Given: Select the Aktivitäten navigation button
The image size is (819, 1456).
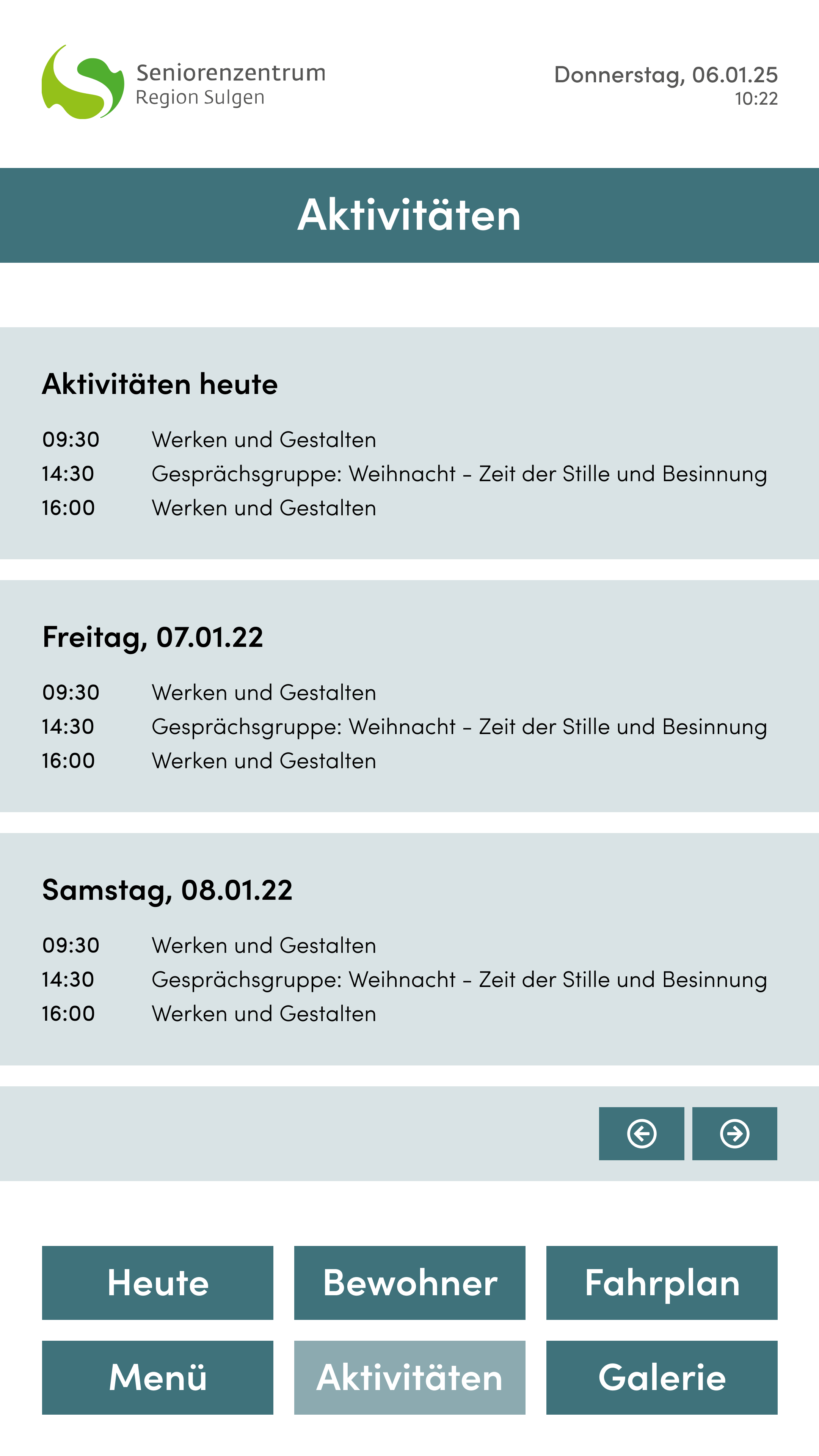Looking at the screenshot, I should (409, 1378).
